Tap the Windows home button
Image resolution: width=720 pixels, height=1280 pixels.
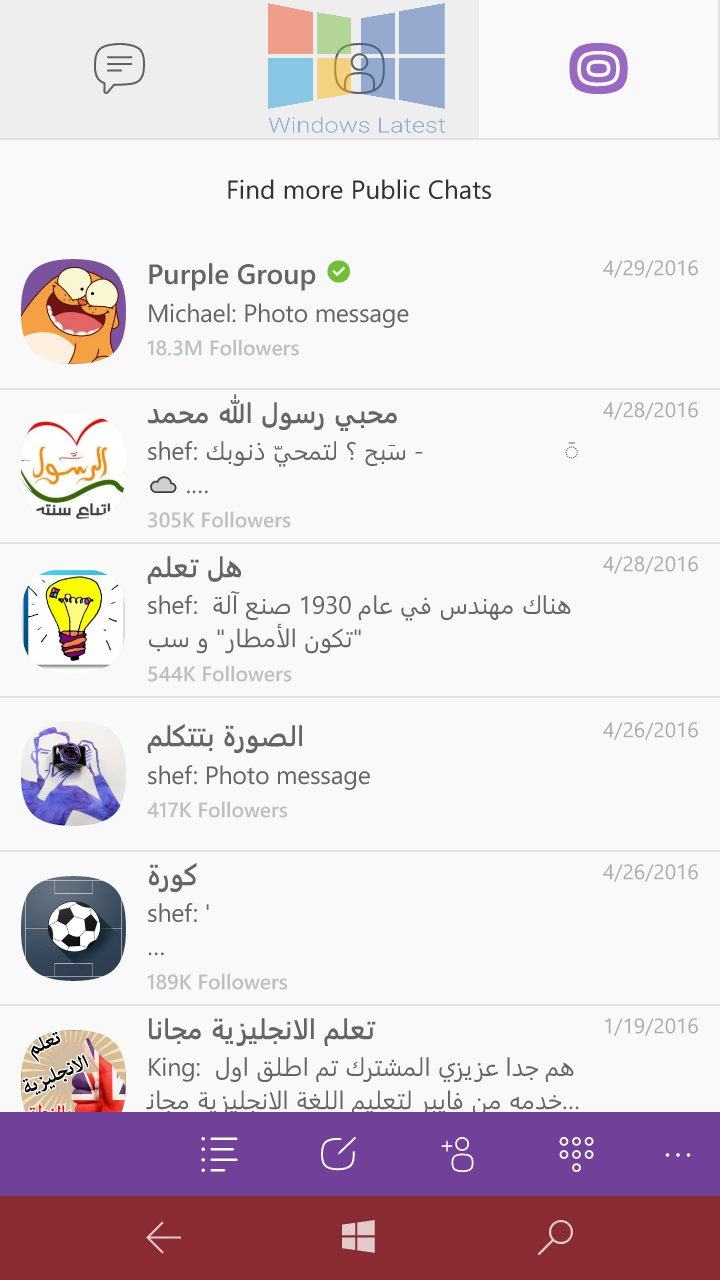click(358, 1238)
